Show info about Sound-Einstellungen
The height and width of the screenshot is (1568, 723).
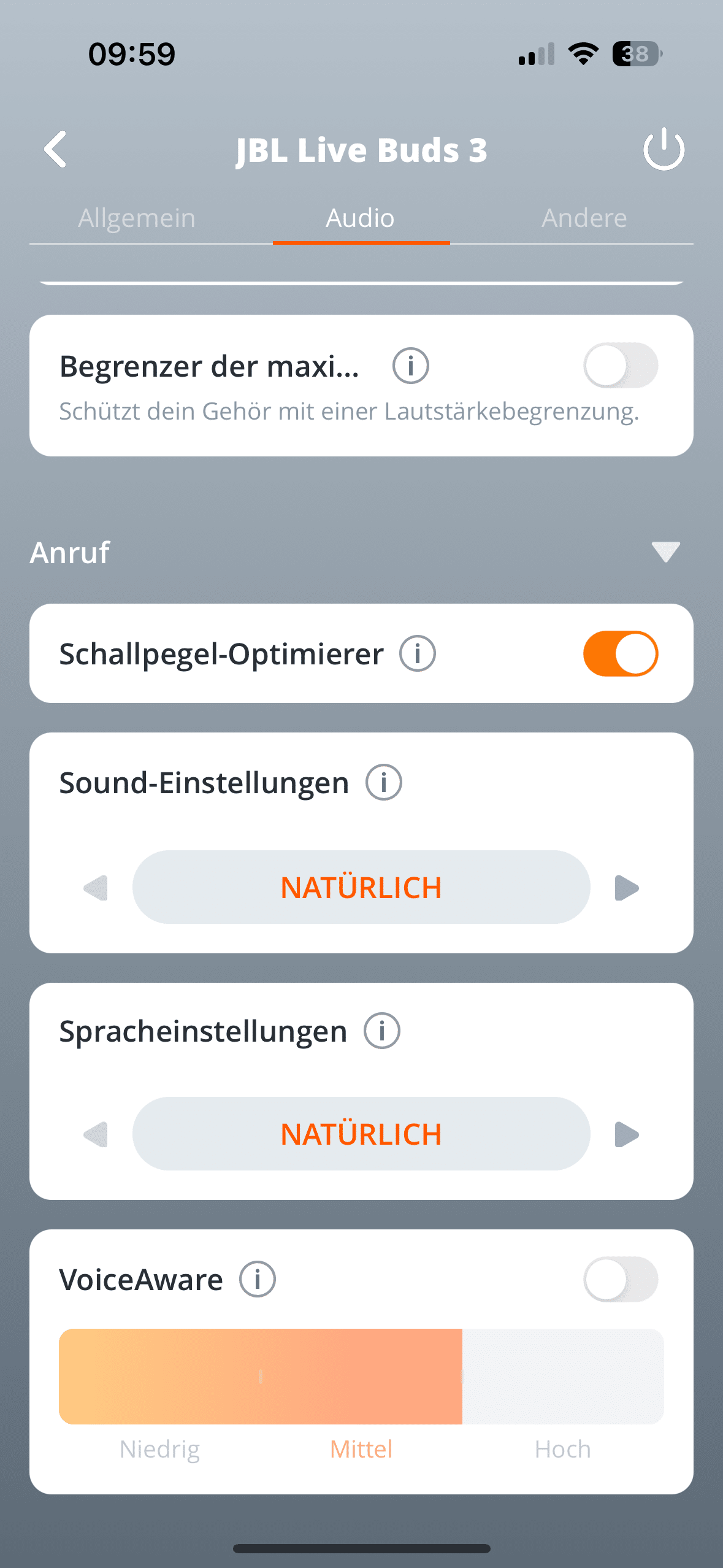click(384, 783)
